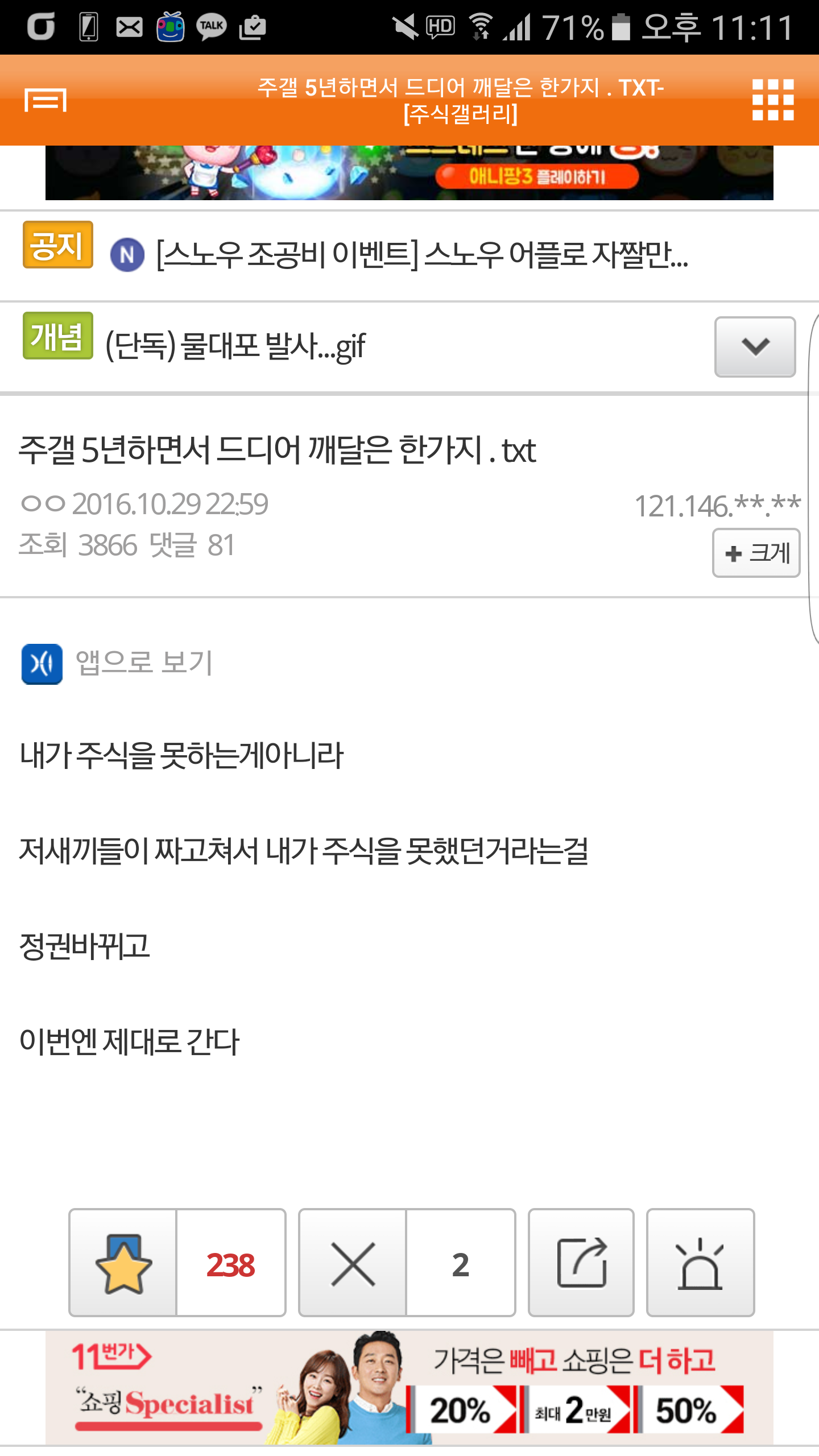The width and height of the screenshot is (819, 1456).
Task: Open the side menu in the header
Action: coord(45,101)
